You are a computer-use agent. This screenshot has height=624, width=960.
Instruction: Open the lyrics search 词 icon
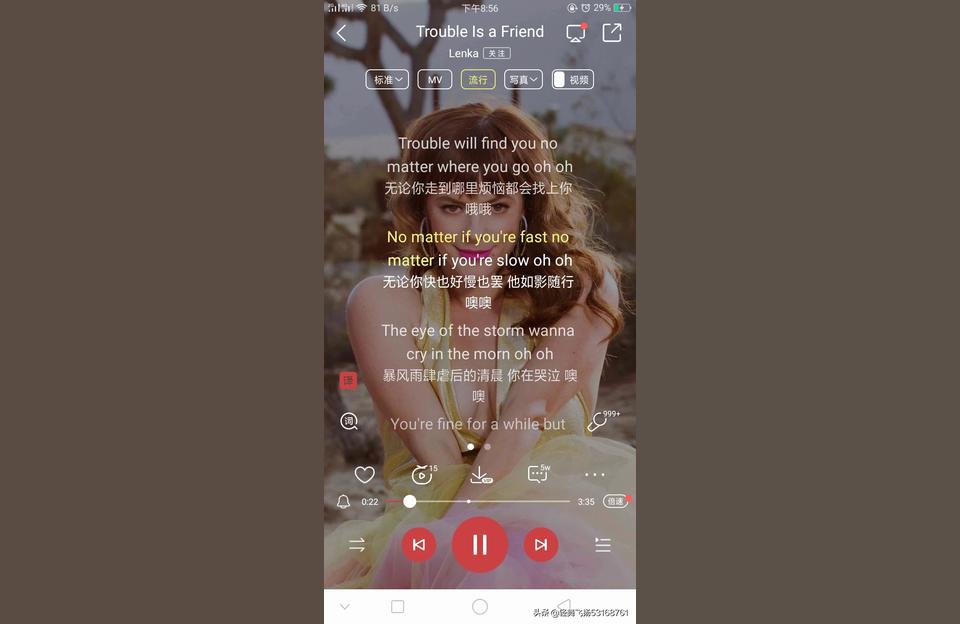click(349, 422)
